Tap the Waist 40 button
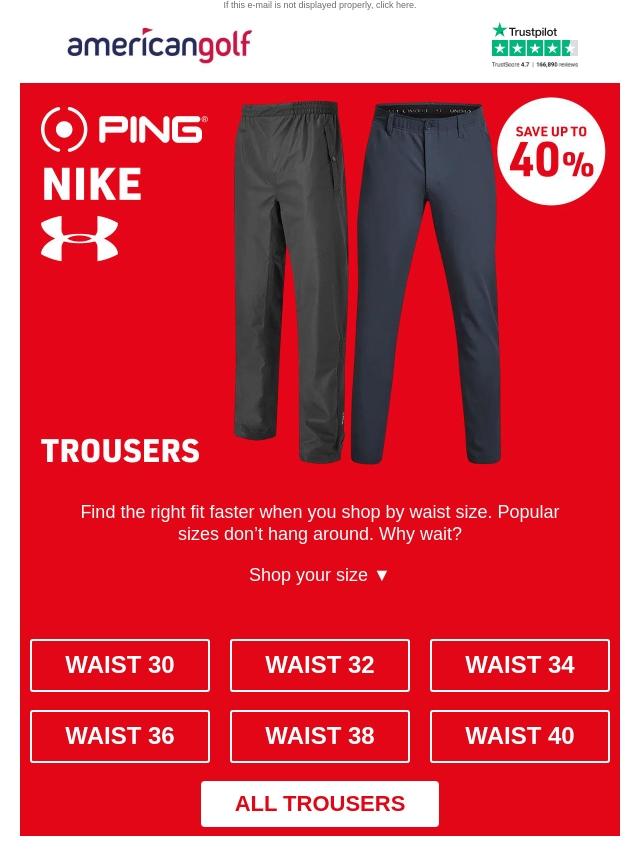This screenshot has width=640, height=854. [x=520, y=736]
